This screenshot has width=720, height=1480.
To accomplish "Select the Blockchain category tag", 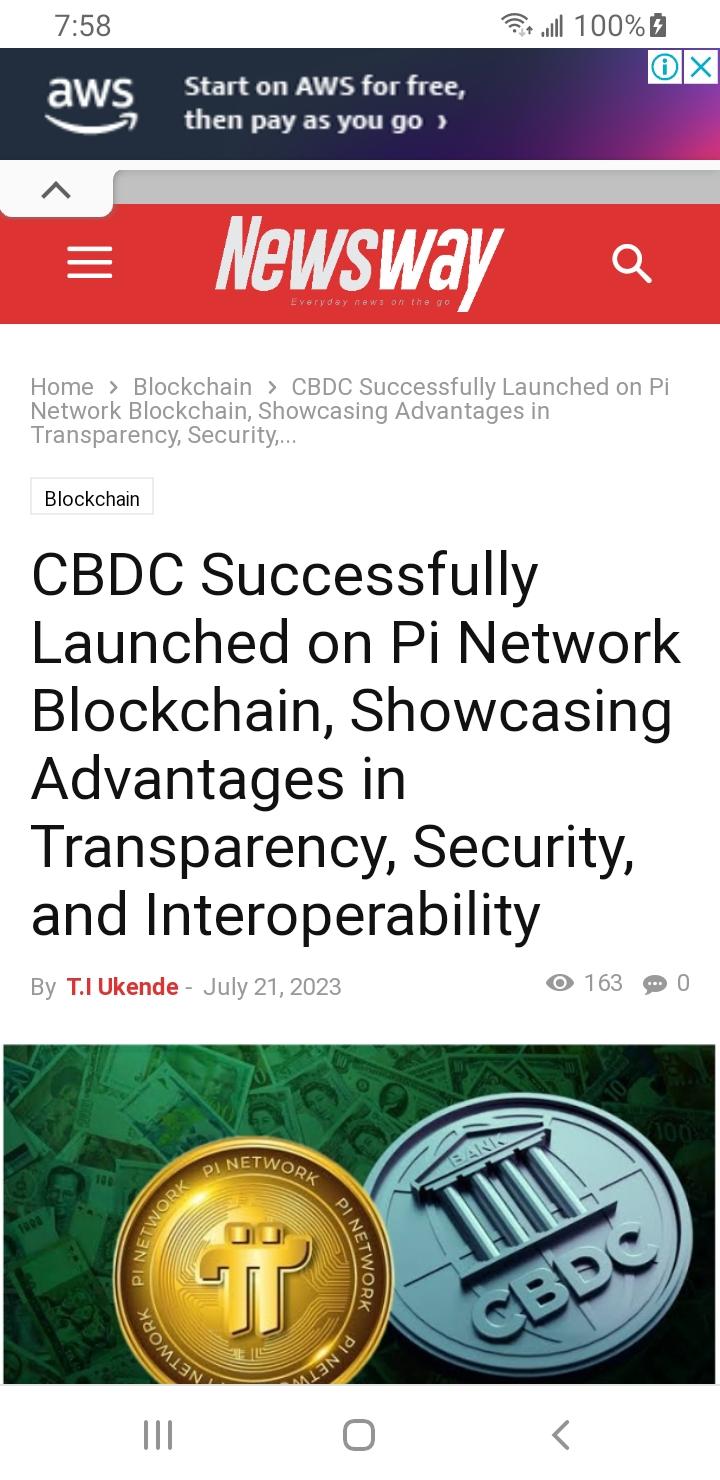I will pyautogui.click(x=92, y=498).
